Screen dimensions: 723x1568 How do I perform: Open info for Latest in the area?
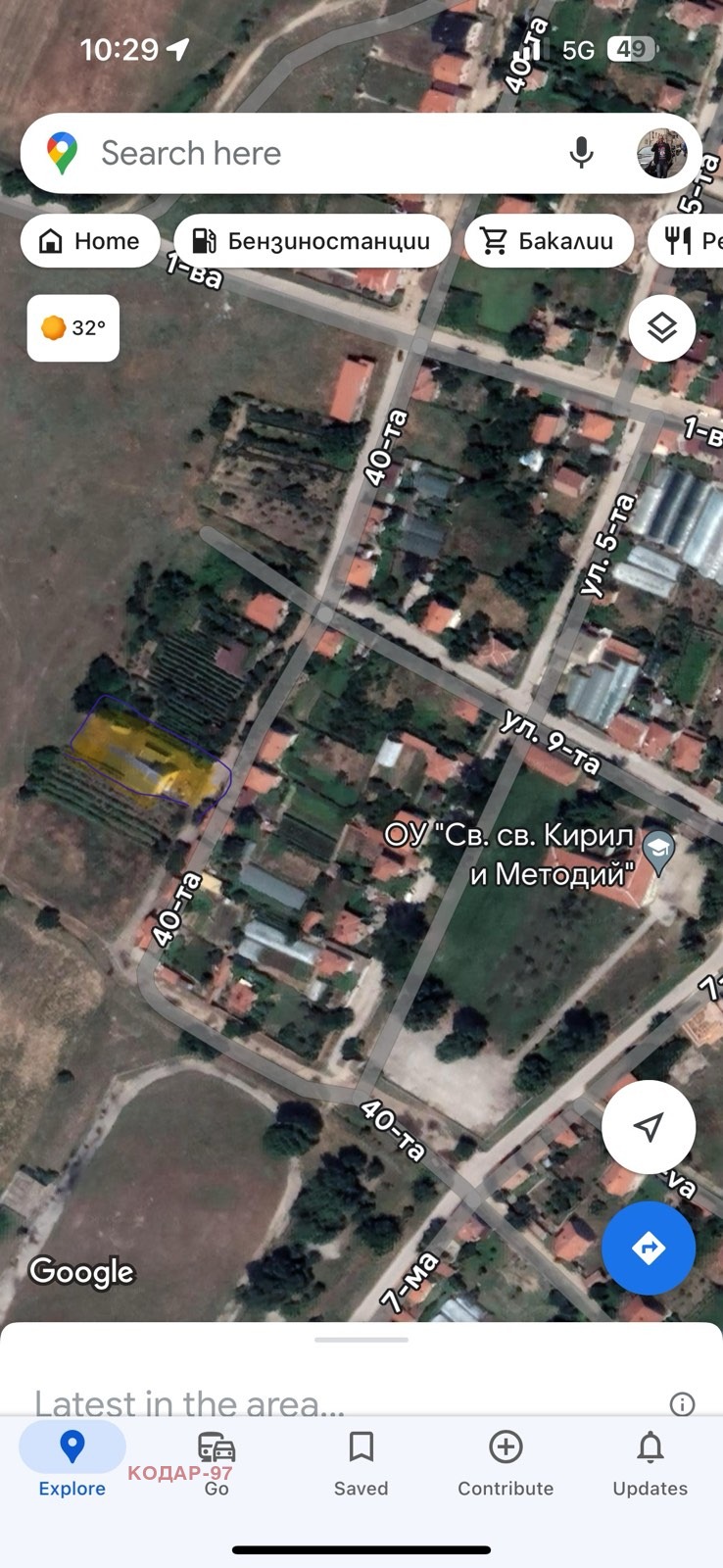(x=683, y=1404)
